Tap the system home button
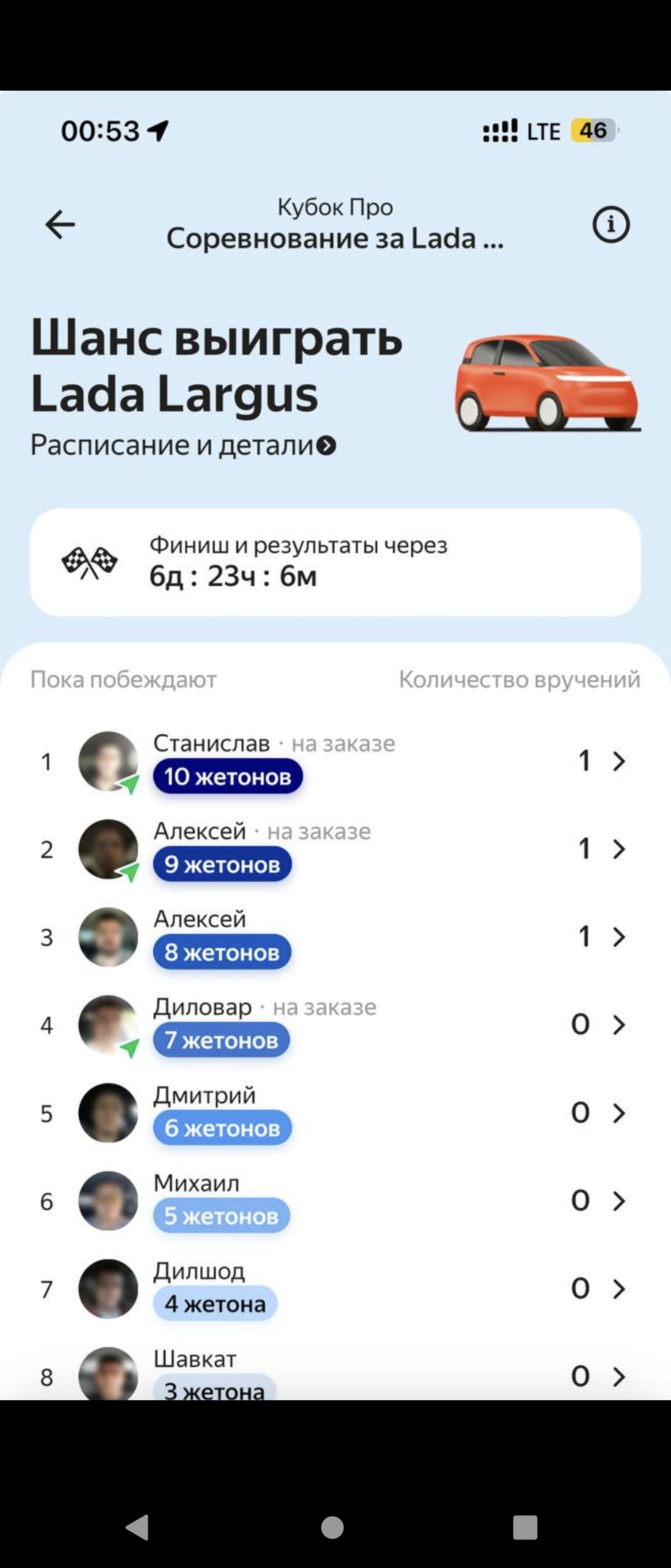This screenshot has height=1568, width=671. pyautogui.click(x=332, y=1527)
